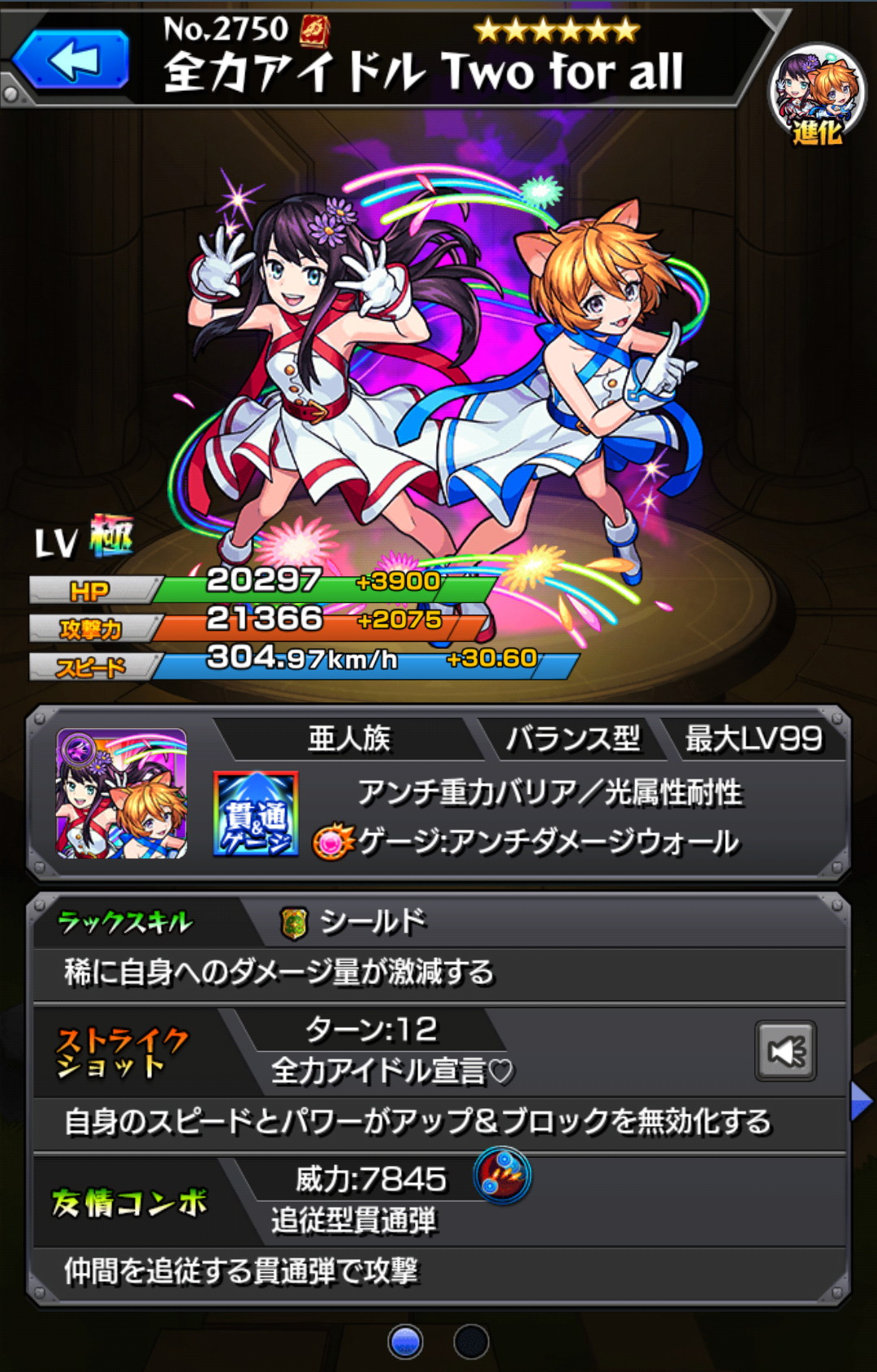Open the 進化 evolution form icon
The image size is (877, 1372).
[817, 96]
